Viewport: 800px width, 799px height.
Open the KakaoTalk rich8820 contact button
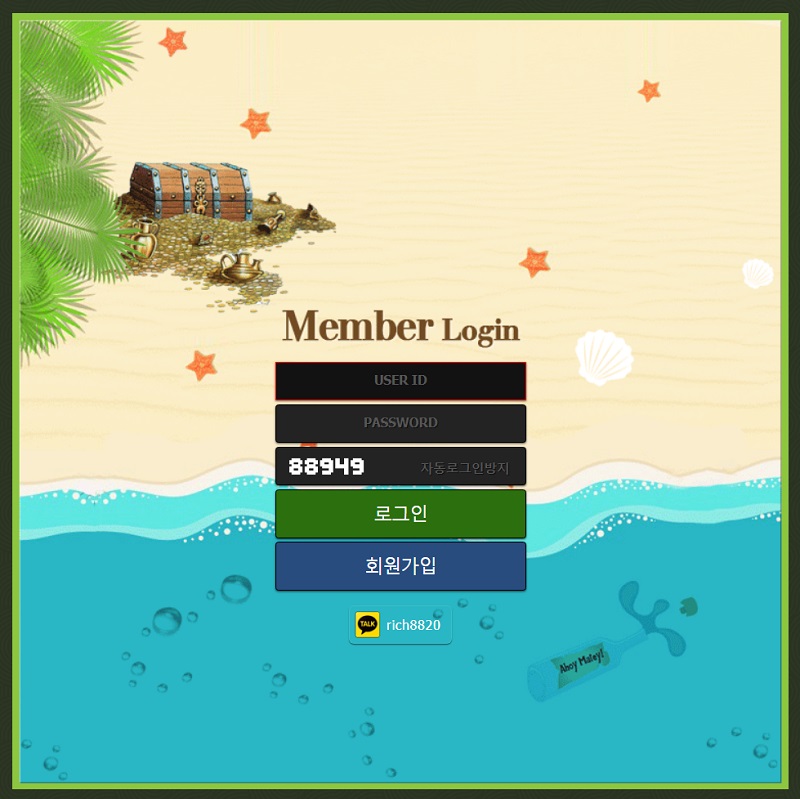tap(400, 625)
